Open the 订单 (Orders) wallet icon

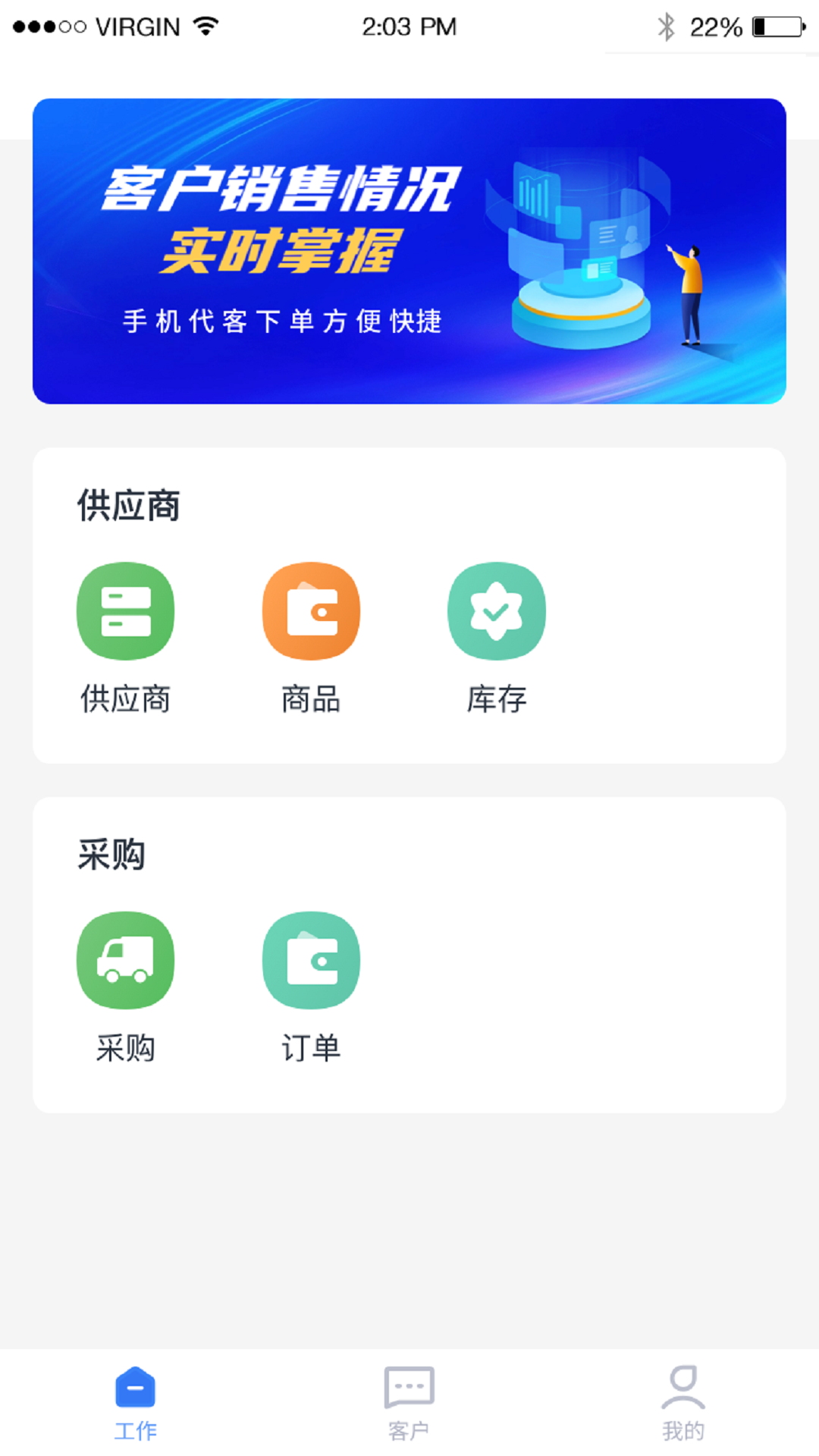311,959
